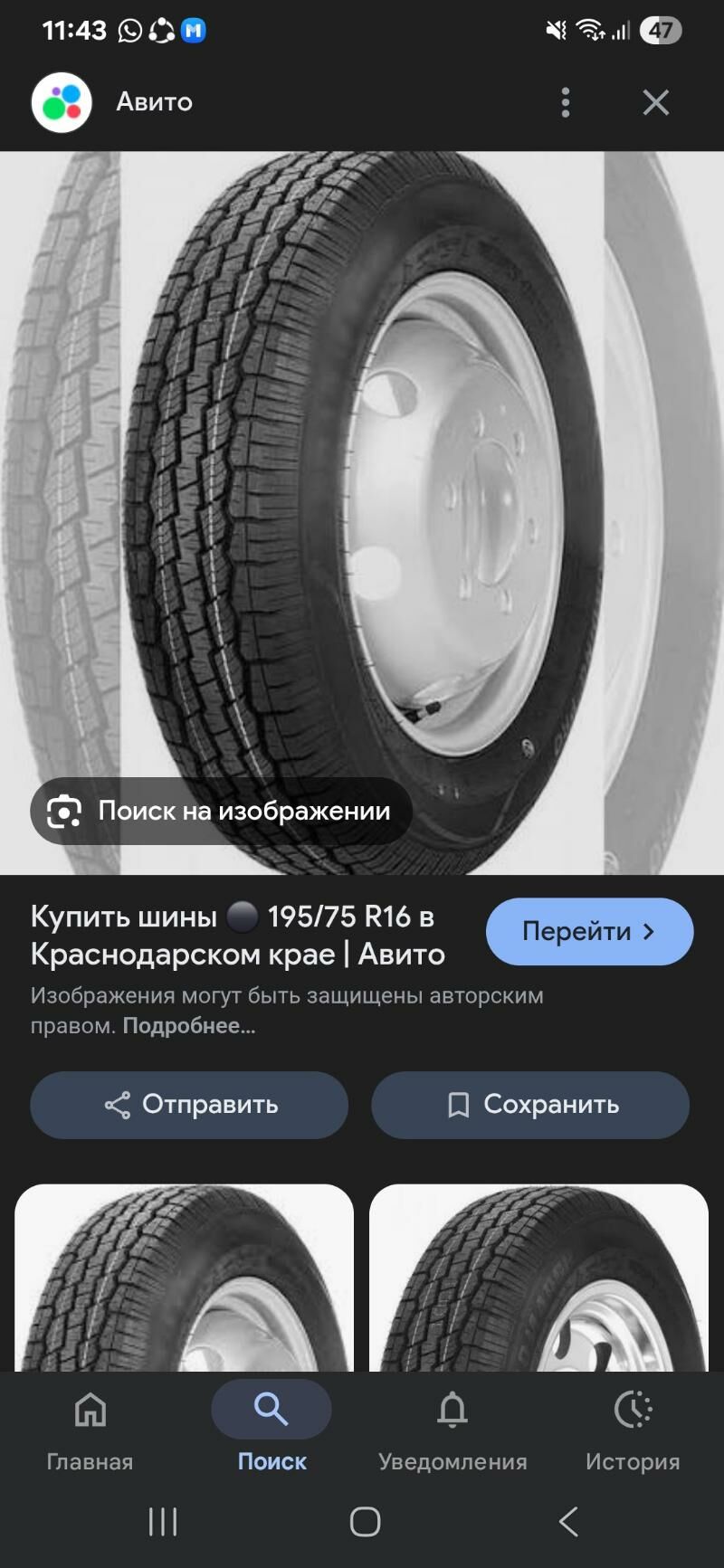Open the Перейти chevron arrow

tap(648, 931)
